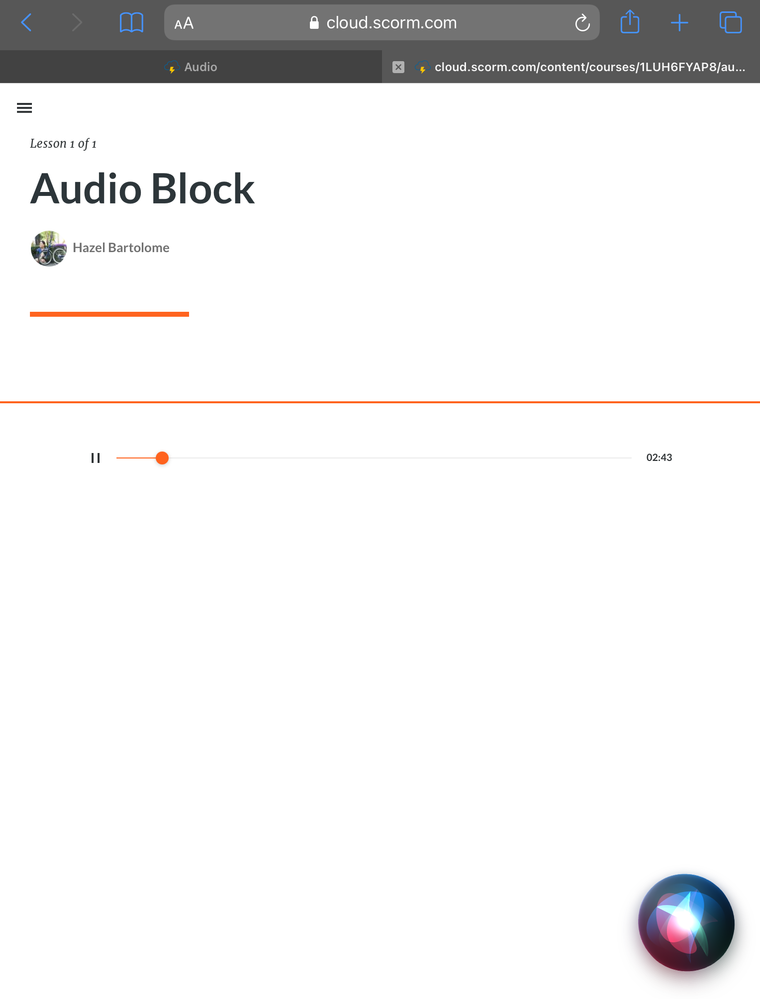Viewport: 760px width, 999px height.
Task: Tap the audio progress slider handle
Action: (162, 458)
